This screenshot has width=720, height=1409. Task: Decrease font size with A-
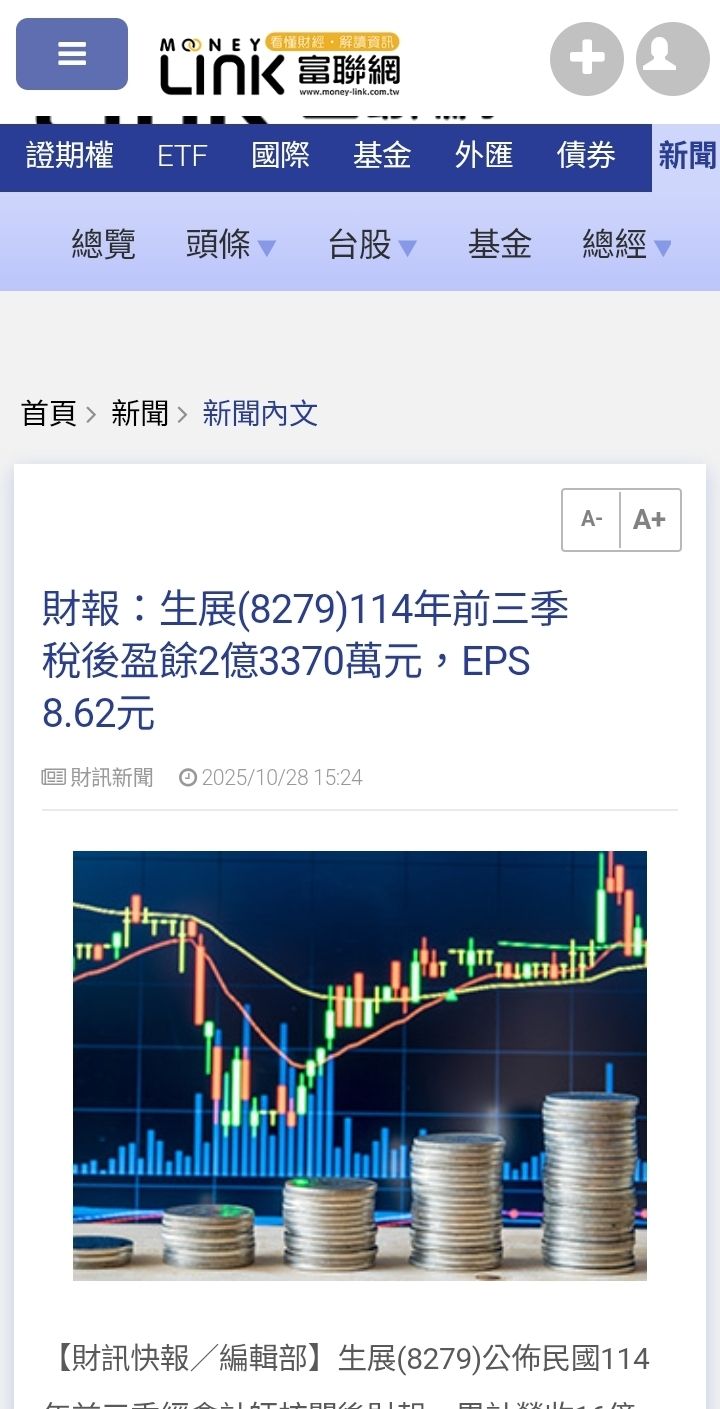[592, 519]
